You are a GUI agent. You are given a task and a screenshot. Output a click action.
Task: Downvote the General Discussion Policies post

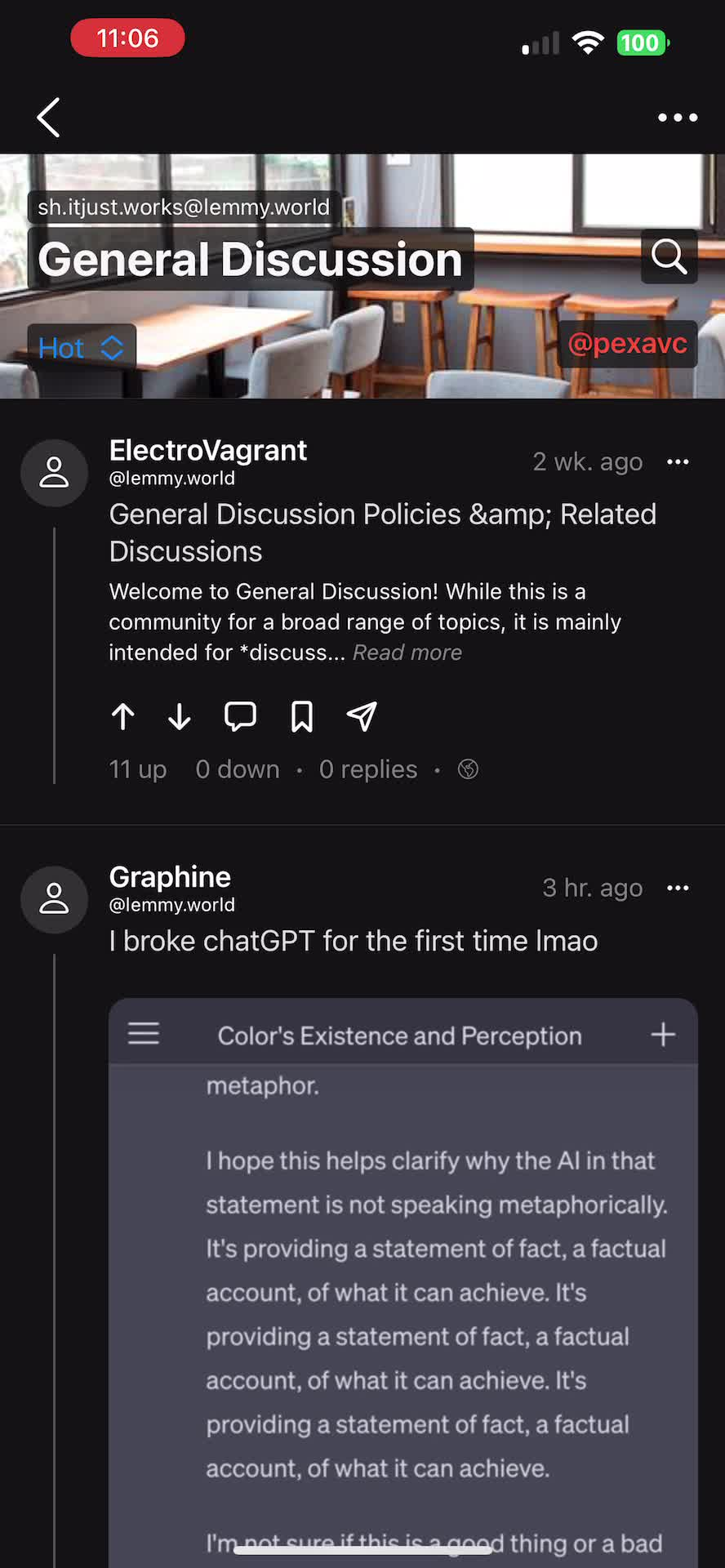point(180,716)
